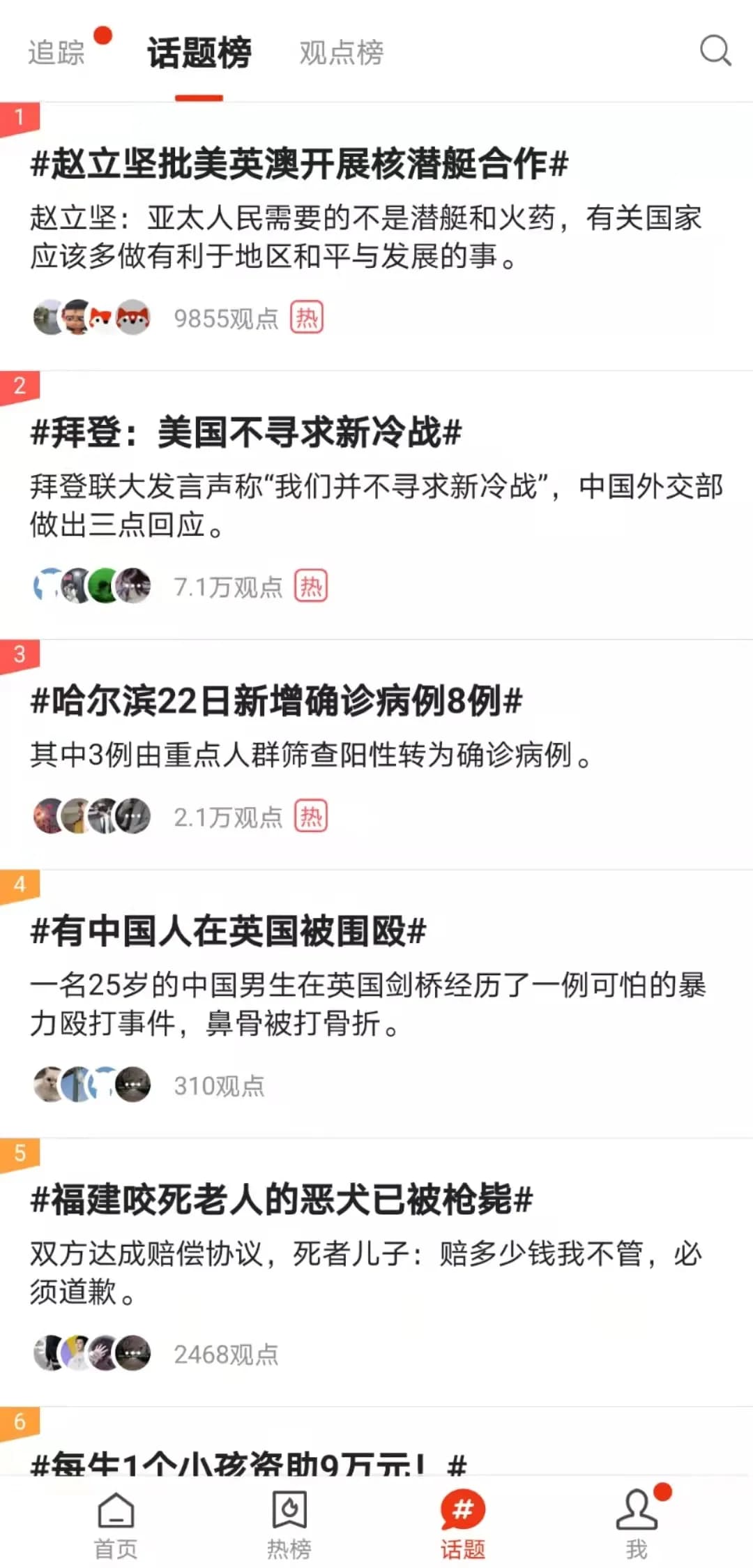Switch to the 追踪 tab

pos(56,53)
